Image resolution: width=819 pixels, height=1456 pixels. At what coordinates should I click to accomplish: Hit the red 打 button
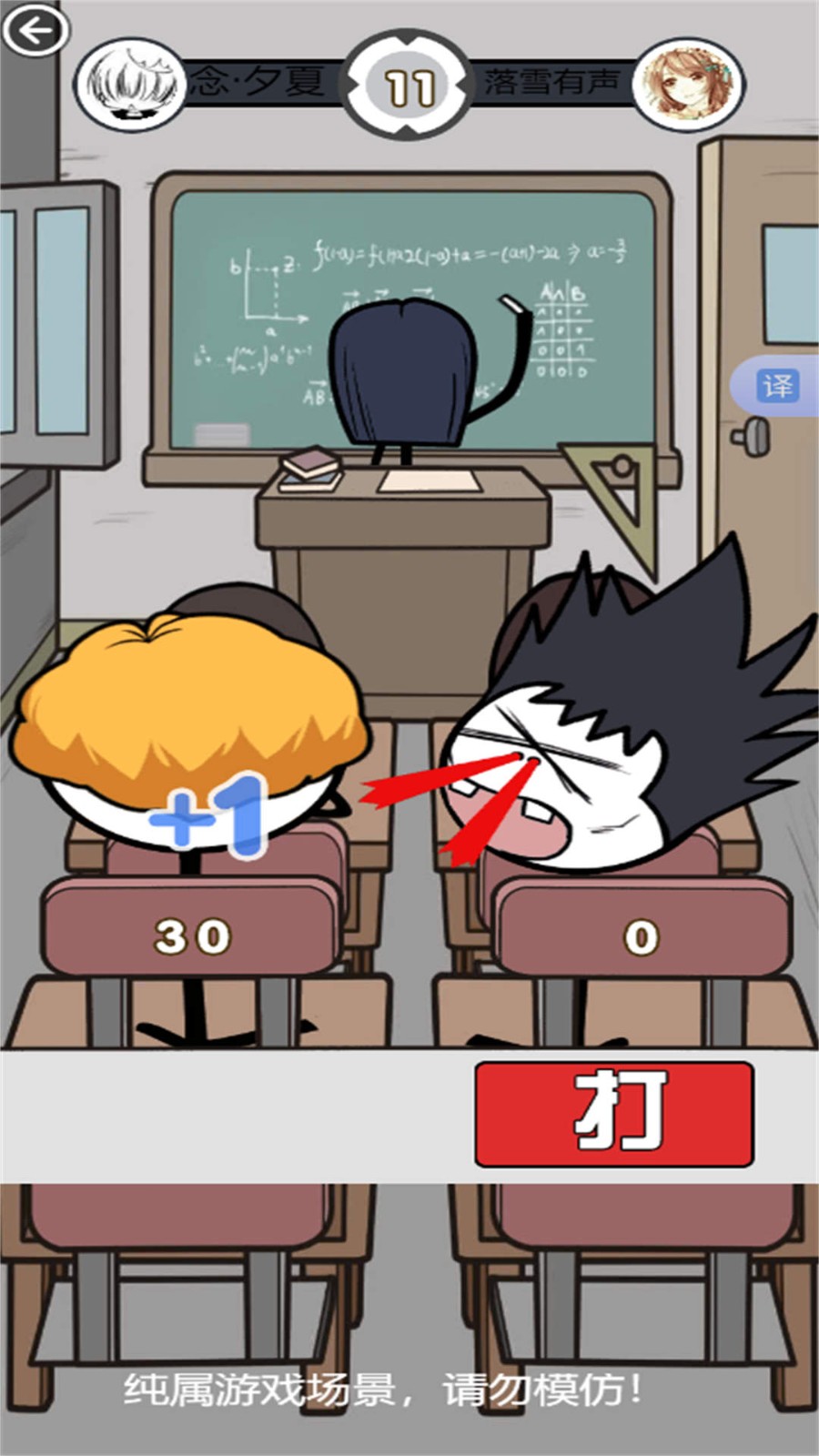point(614,1114)
